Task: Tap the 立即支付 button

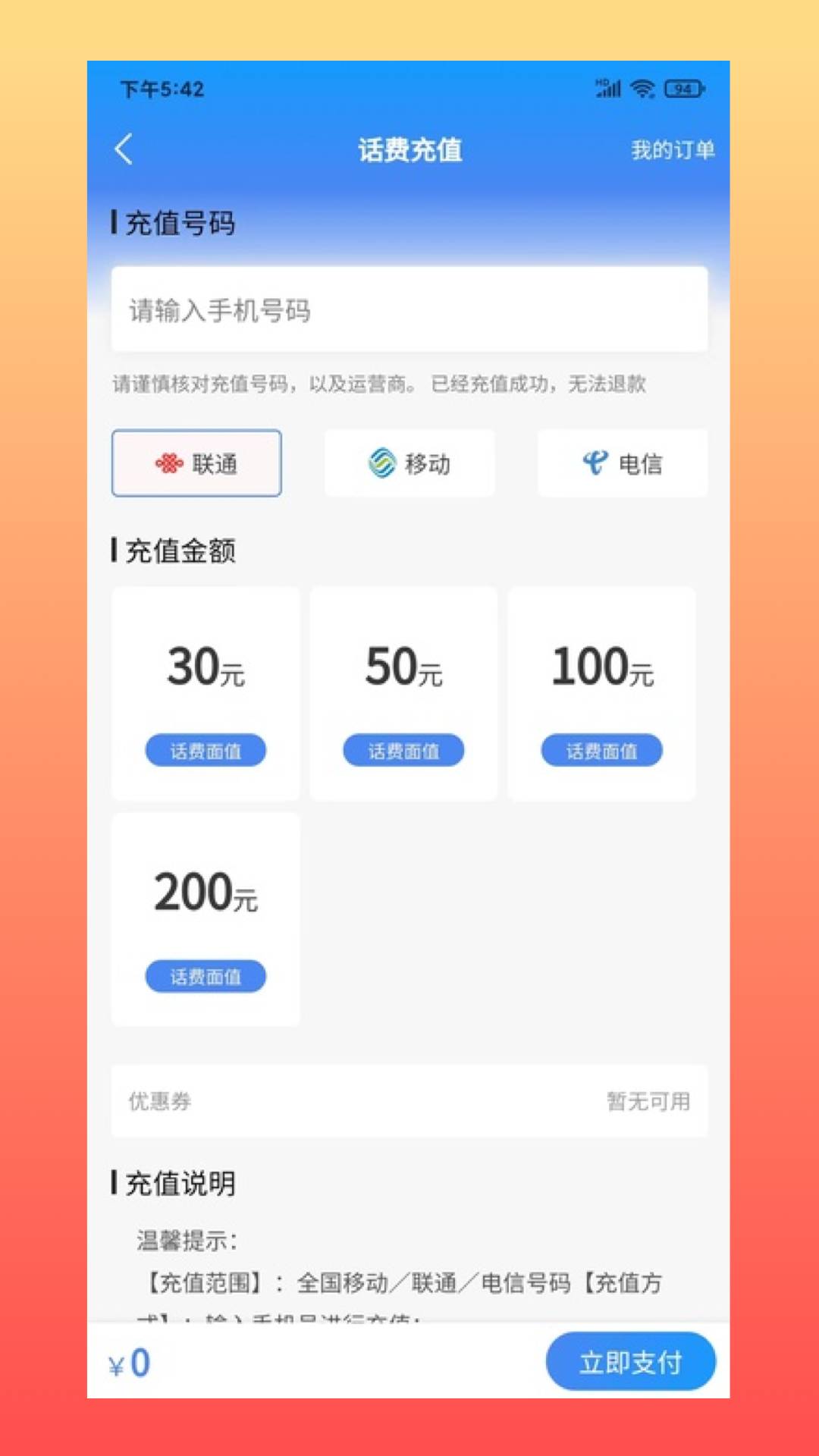Action: [x=630, y=1362]
